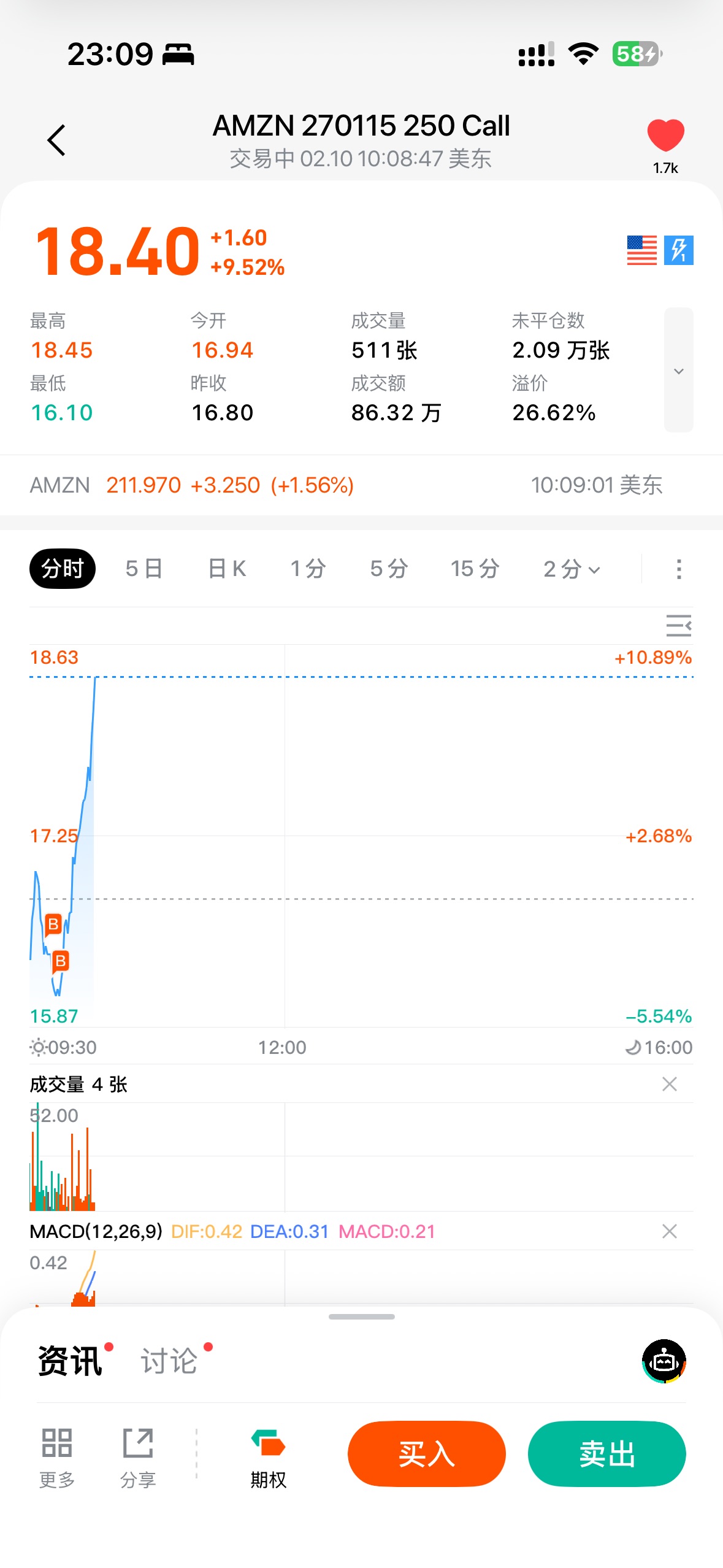The image size is (723, 1568).
Task: Open the 2分 interval dropdown
Action: point(572,569)
